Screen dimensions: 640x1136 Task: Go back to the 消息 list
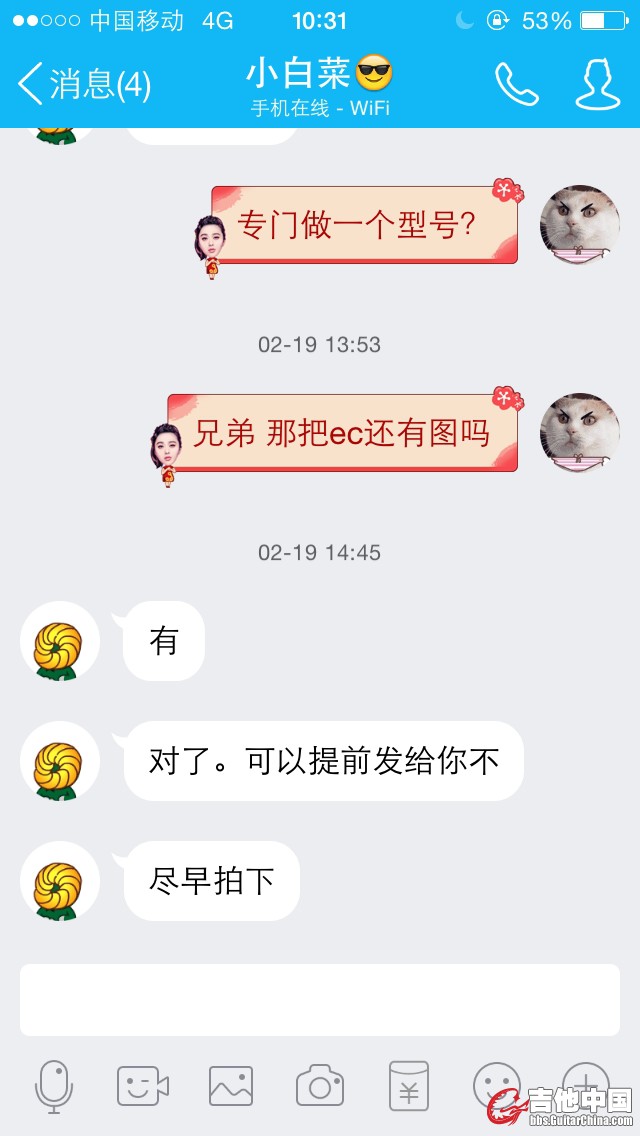click(x=82, y=84)
